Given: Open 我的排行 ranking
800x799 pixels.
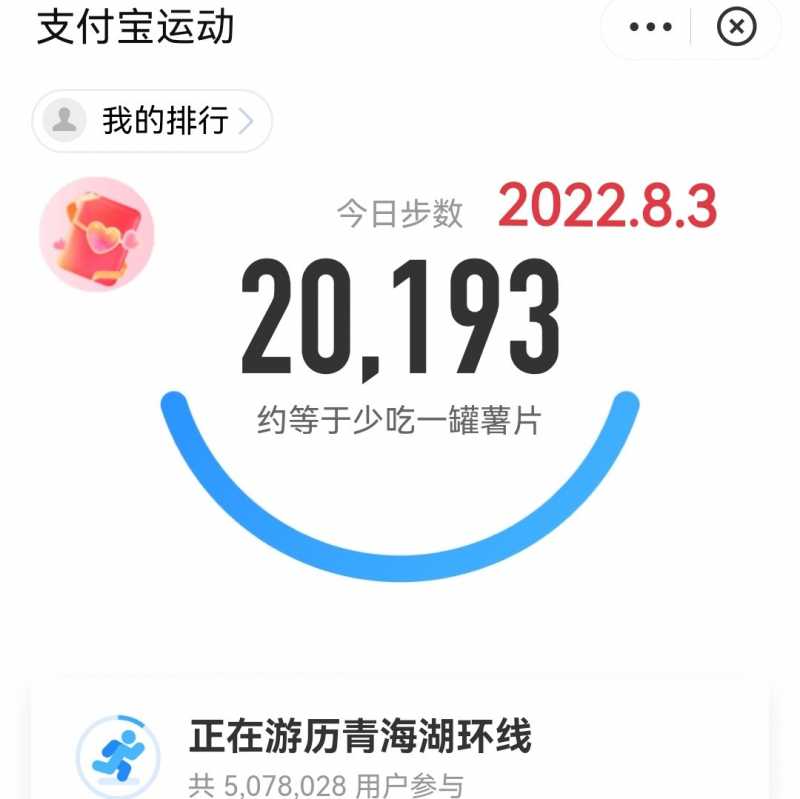Looking at the screenshot, I should pyautogui.click(x=152, y=121).
